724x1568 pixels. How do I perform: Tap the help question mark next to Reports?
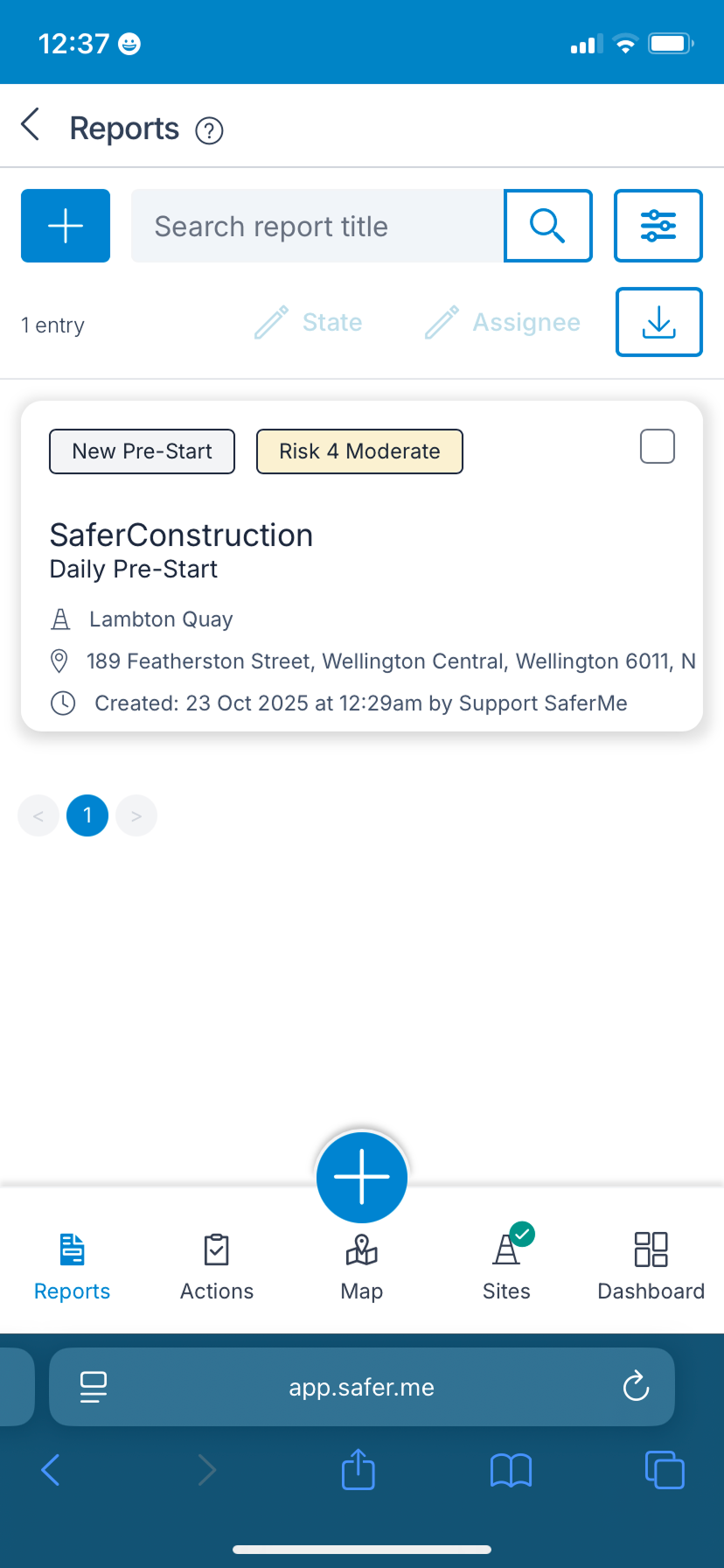coord(208,130)
